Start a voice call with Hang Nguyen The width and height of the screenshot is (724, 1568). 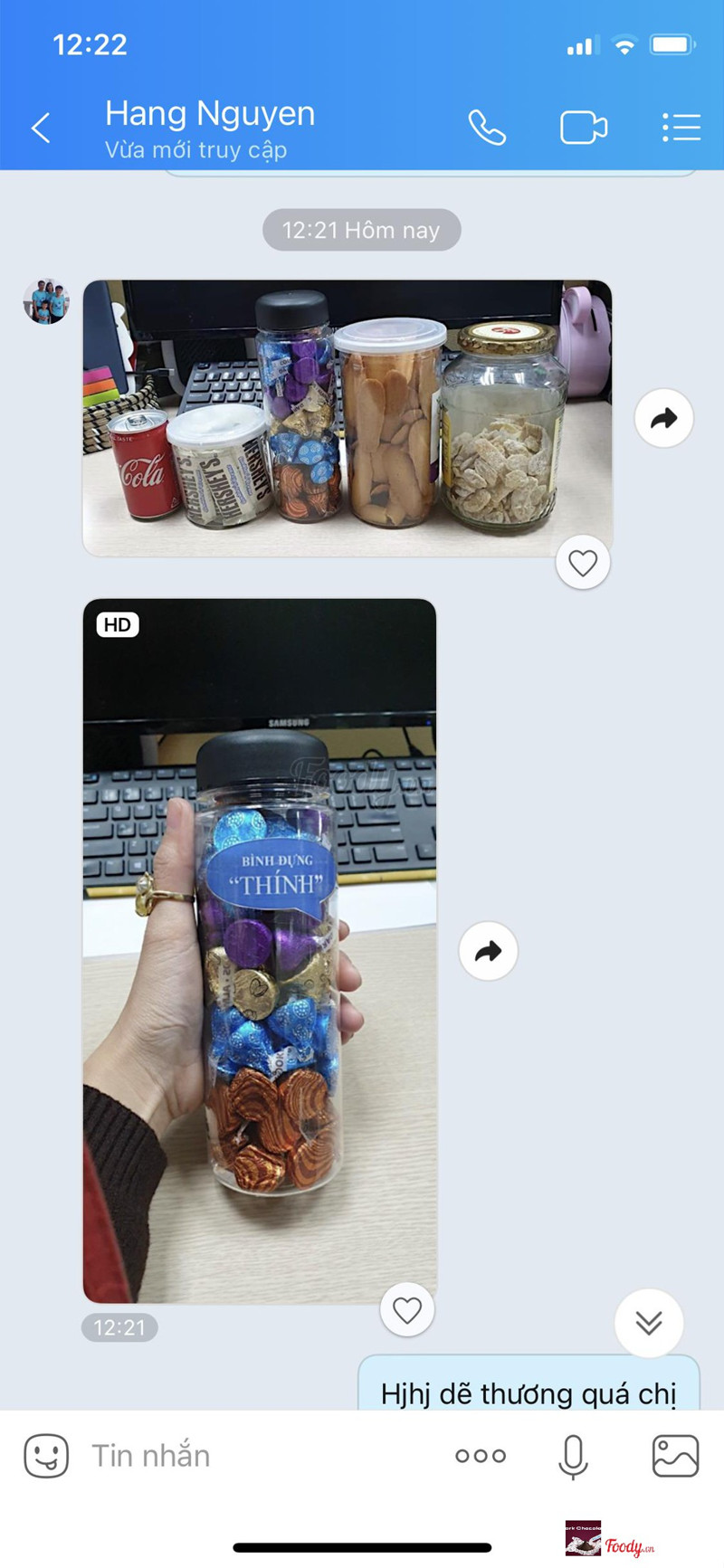click(x=487, y=128)
